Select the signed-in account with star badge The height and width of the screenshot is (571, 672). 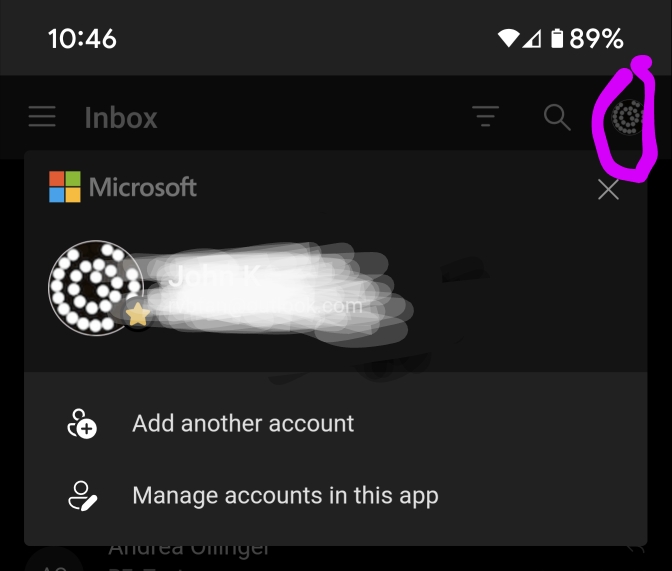click(x=97, y=287)
